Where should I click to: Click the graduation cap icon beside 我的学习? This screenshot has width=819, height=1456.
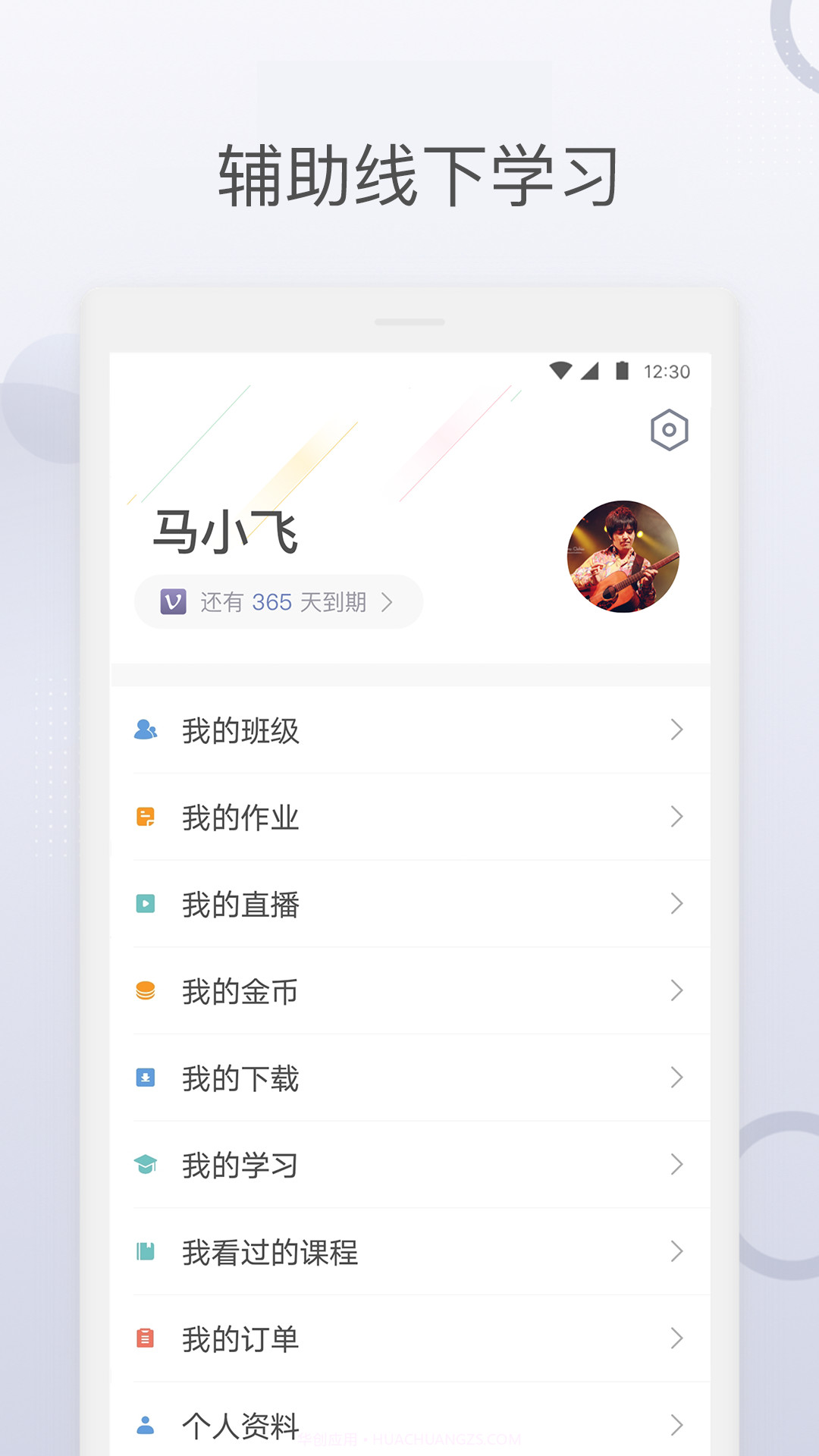pyautogui.click(x=147, y=1163)
